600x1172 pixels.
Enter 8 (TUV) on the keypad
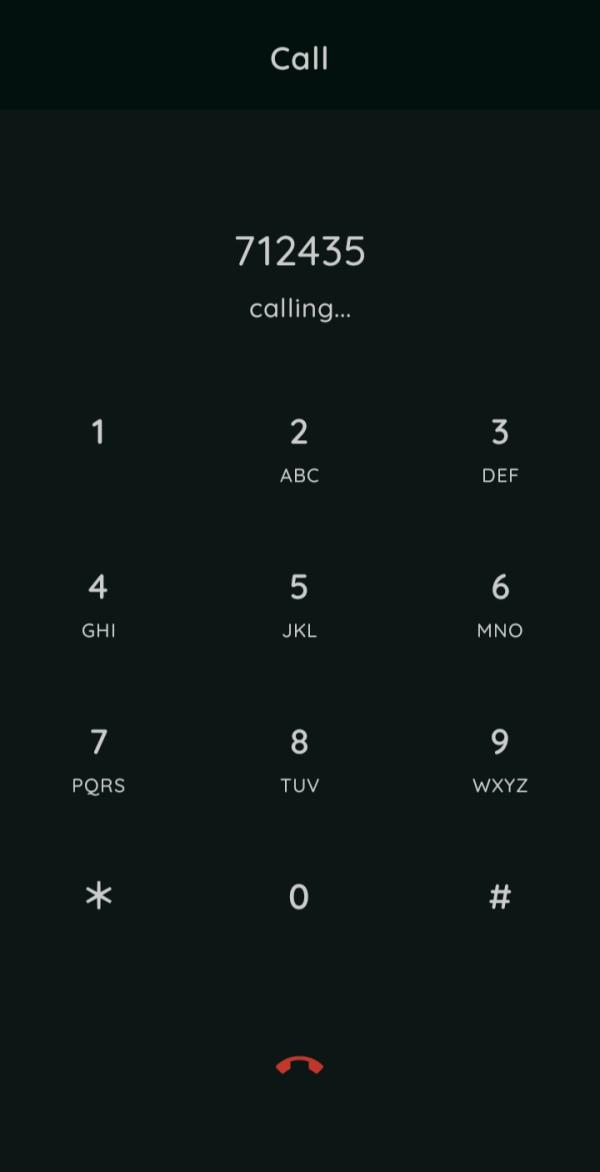(x=299, y=758)
